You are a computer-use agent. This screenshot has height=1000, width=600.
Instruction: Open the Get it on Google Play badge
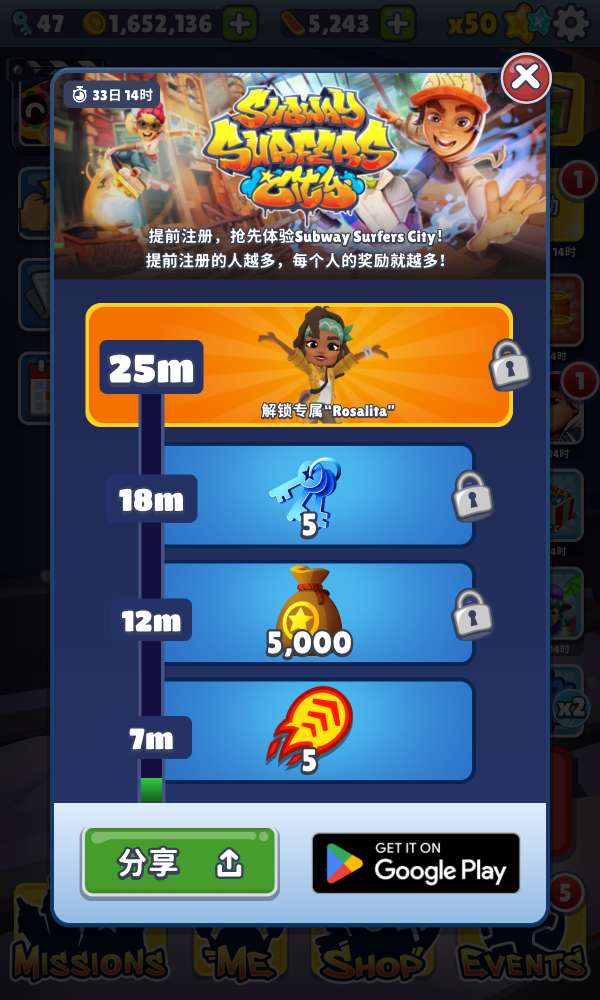point(416,862)
